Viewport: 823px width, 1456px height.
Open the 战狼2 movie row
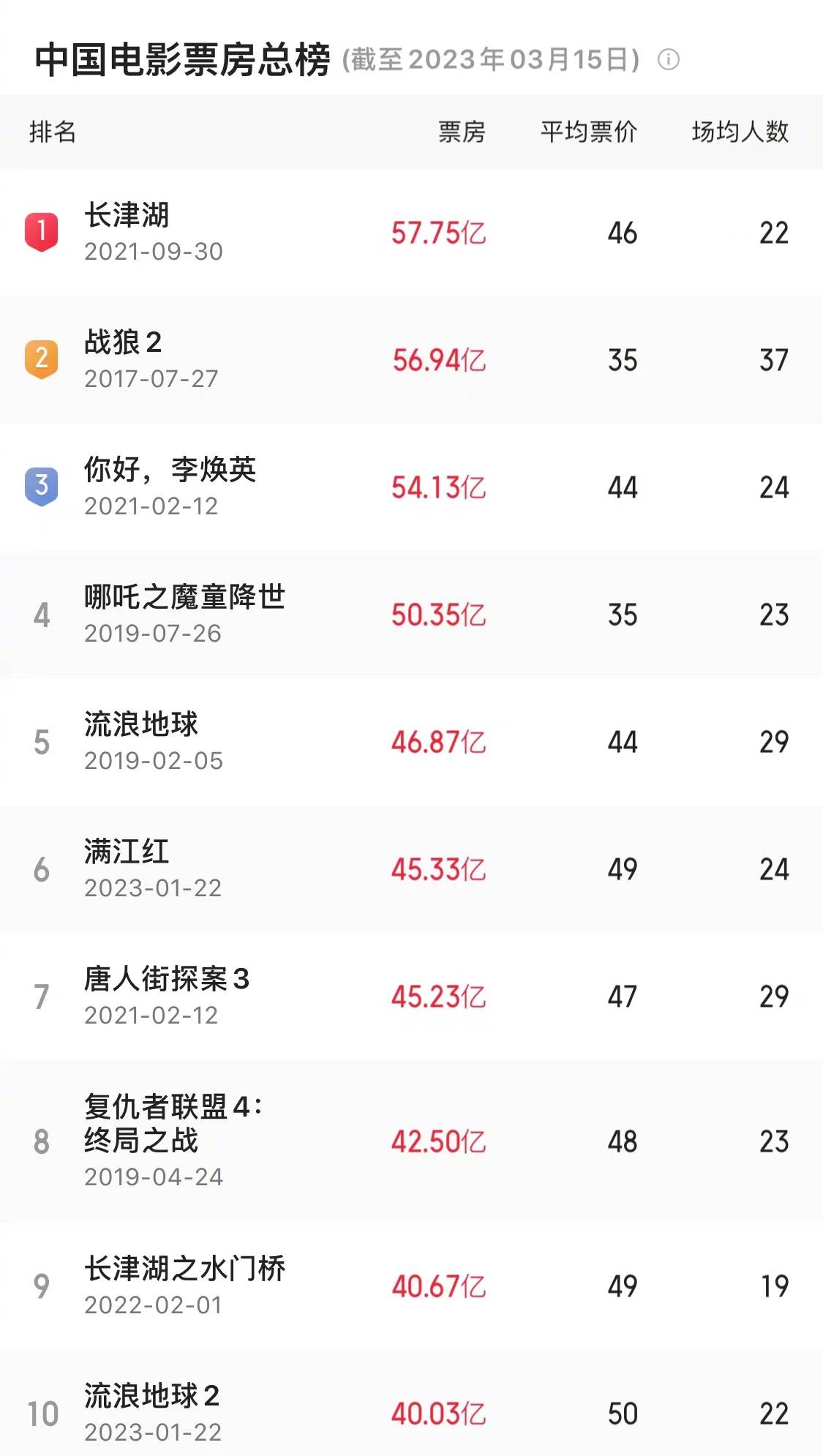(411, 360)
